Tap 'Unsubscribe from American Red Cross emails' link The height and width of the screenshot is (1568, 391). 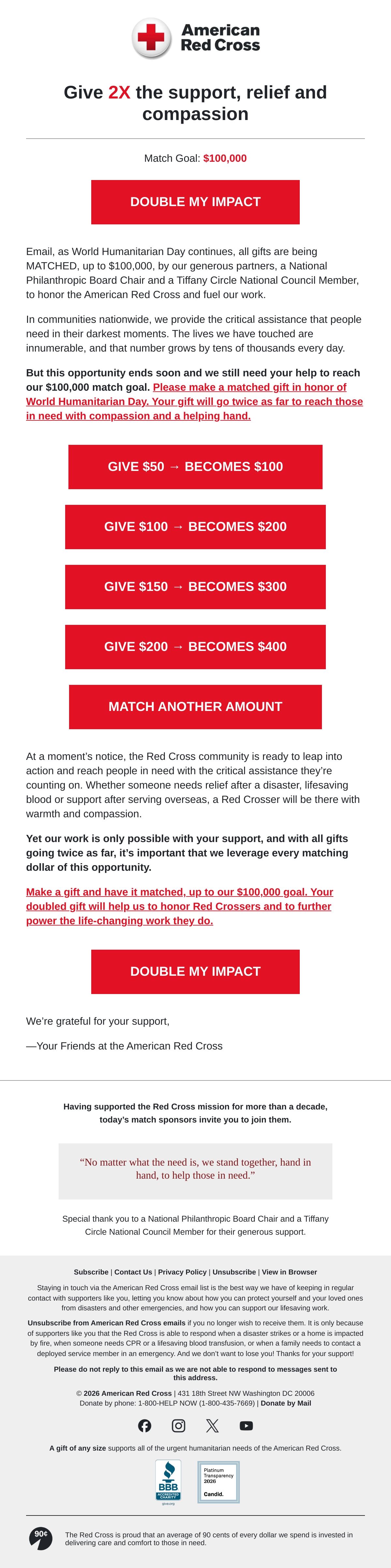(x=107, y=1323)
